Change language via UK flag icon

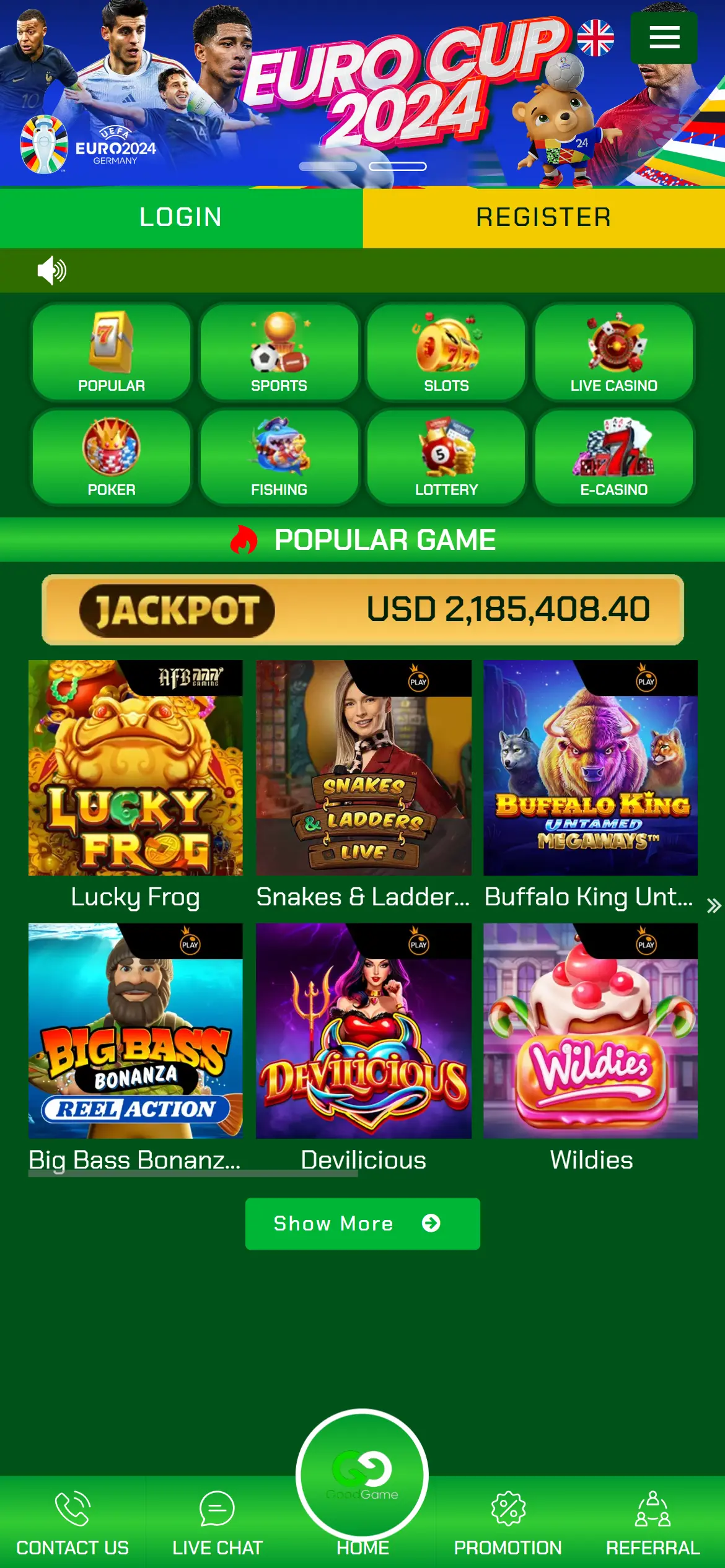(x=595, y=37)
